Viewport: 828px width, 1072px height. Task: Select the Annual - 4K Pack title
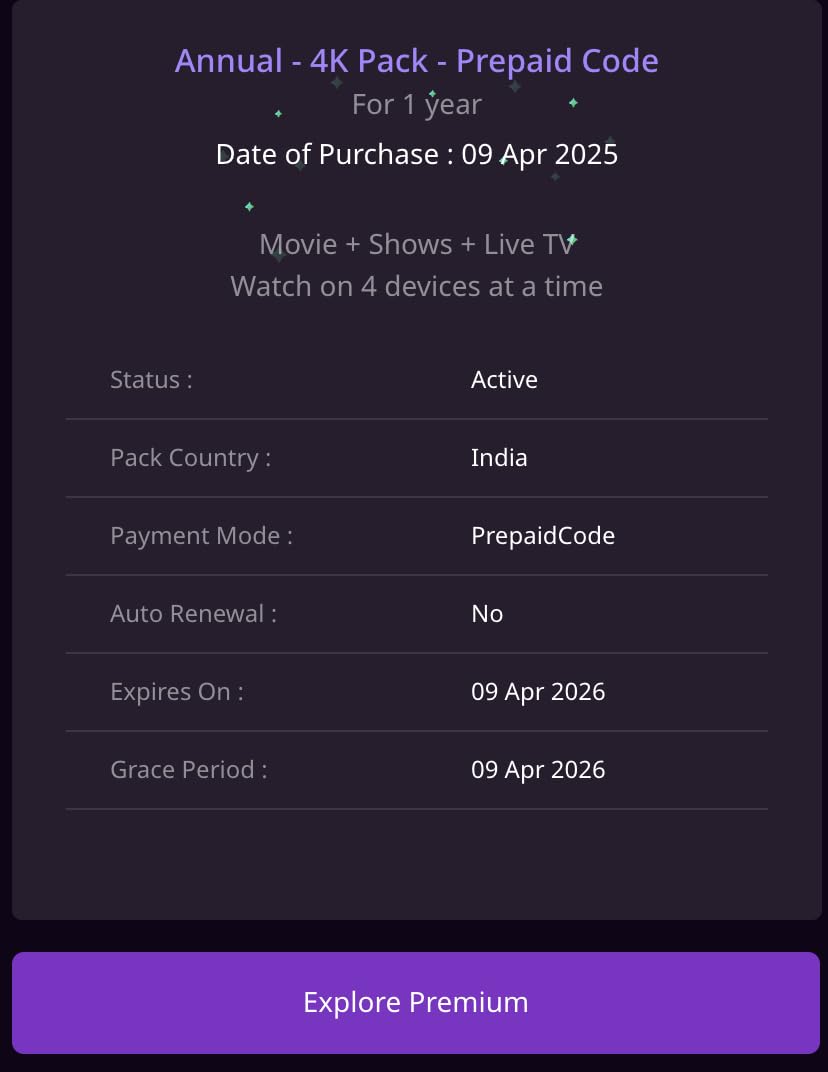pyautogui.click(x=416, y=60)
